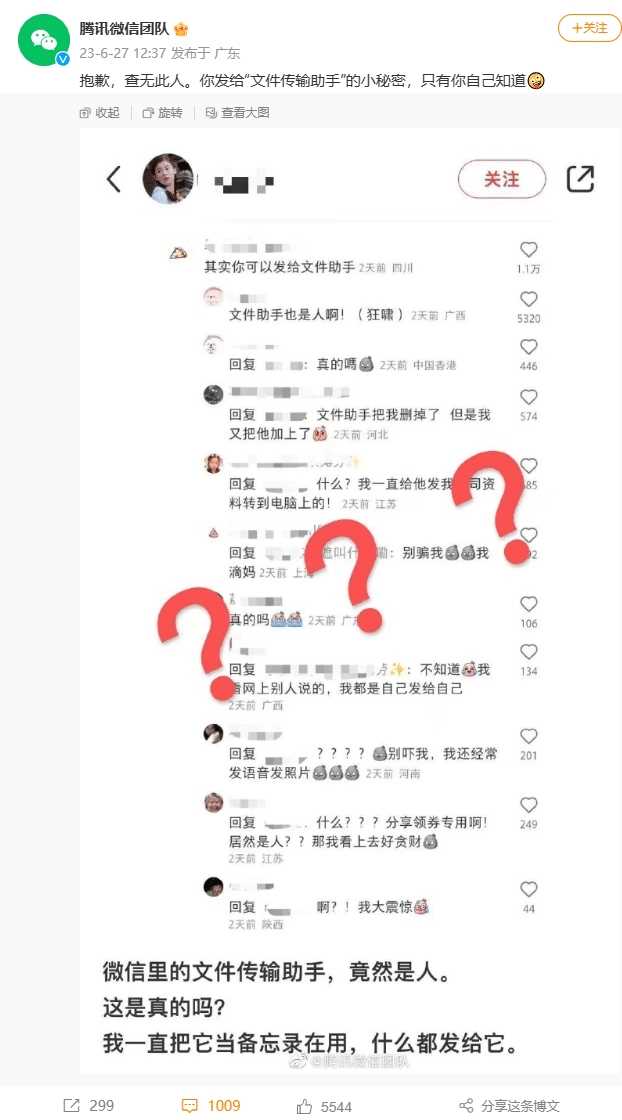Share this post via 分享这条博文
Image resolution: width=622 pixels, height=1120 pixels.
[x=509, y=1105]
